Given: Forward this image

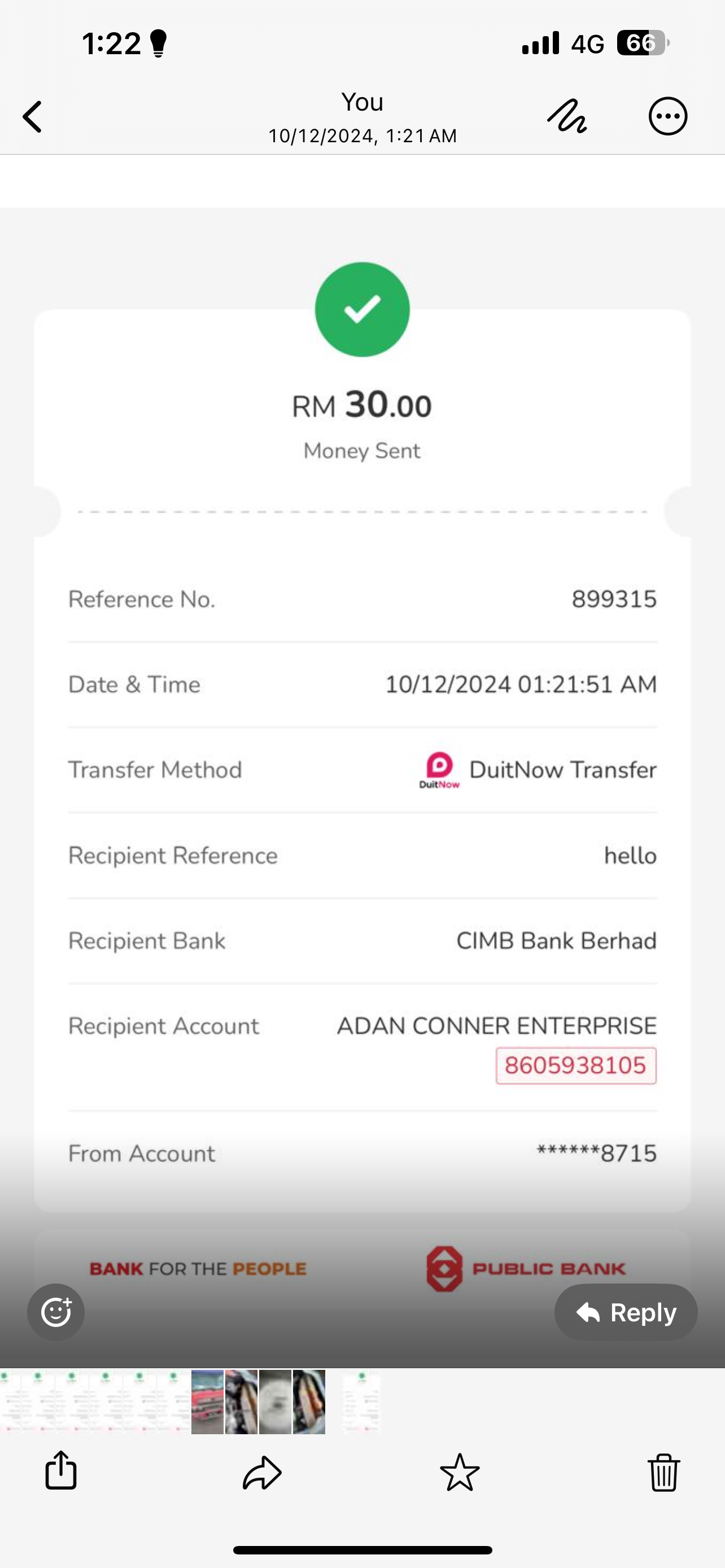Looking at the screenshot, I should coord(262,1473).
